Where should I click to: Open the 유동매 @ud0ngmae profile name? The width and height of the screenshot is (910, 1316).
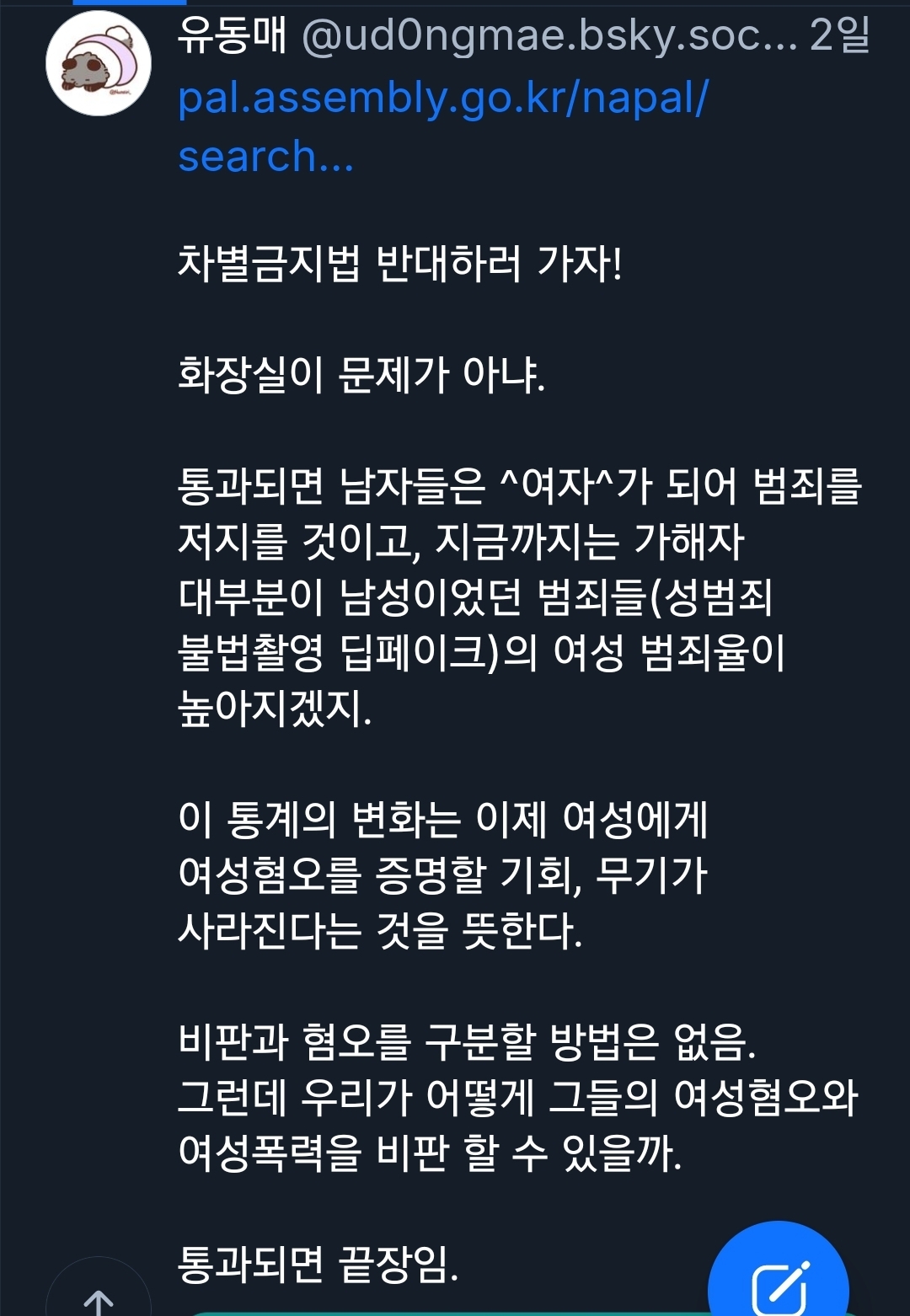tap(233, 35)
